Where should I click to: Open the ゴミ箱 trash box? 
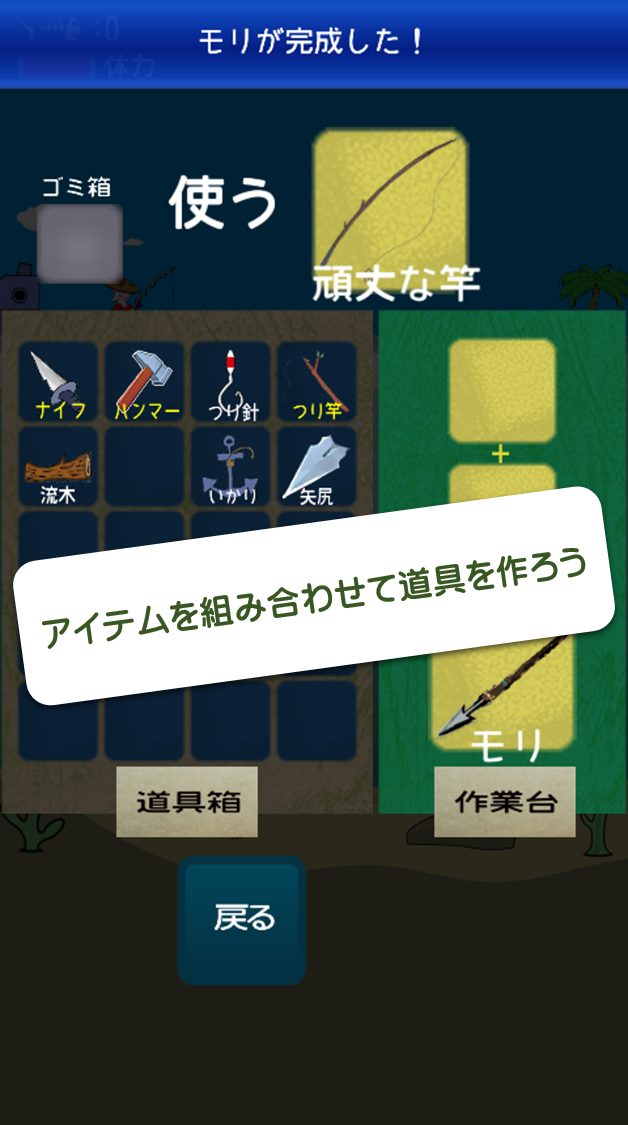(79, 242)
